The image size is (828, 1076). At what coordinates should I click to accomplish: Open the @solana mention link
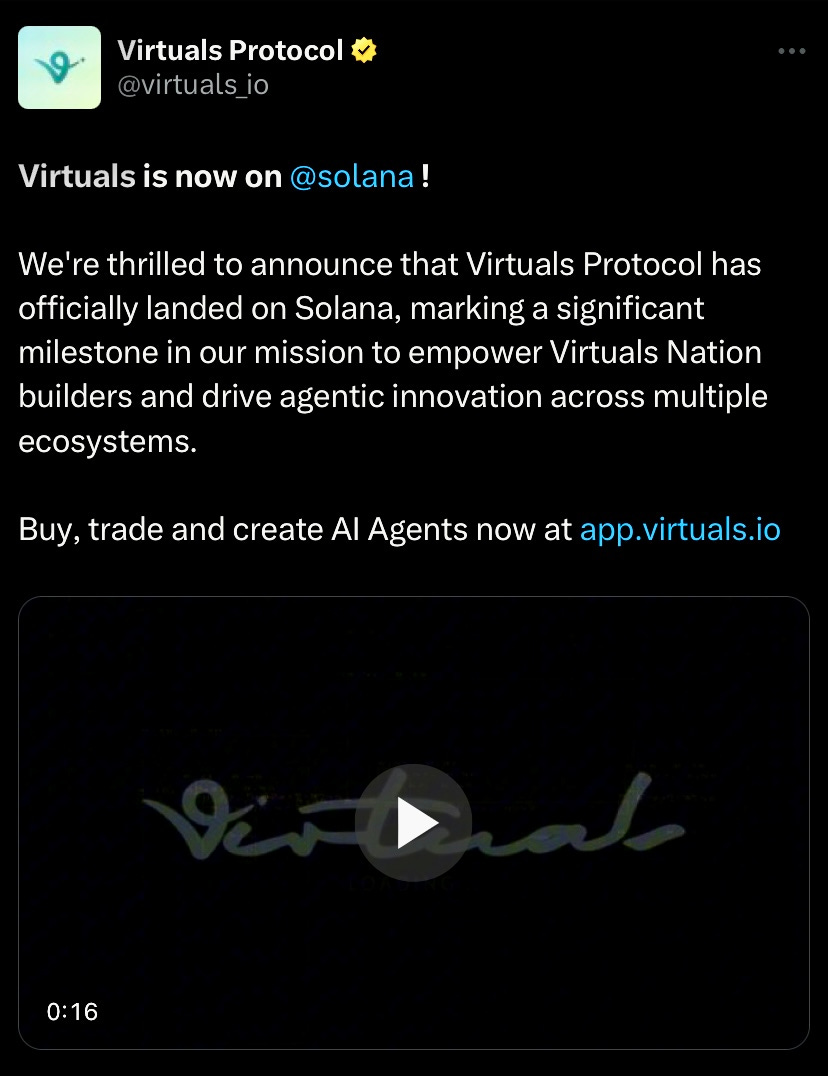pos(351,176)
